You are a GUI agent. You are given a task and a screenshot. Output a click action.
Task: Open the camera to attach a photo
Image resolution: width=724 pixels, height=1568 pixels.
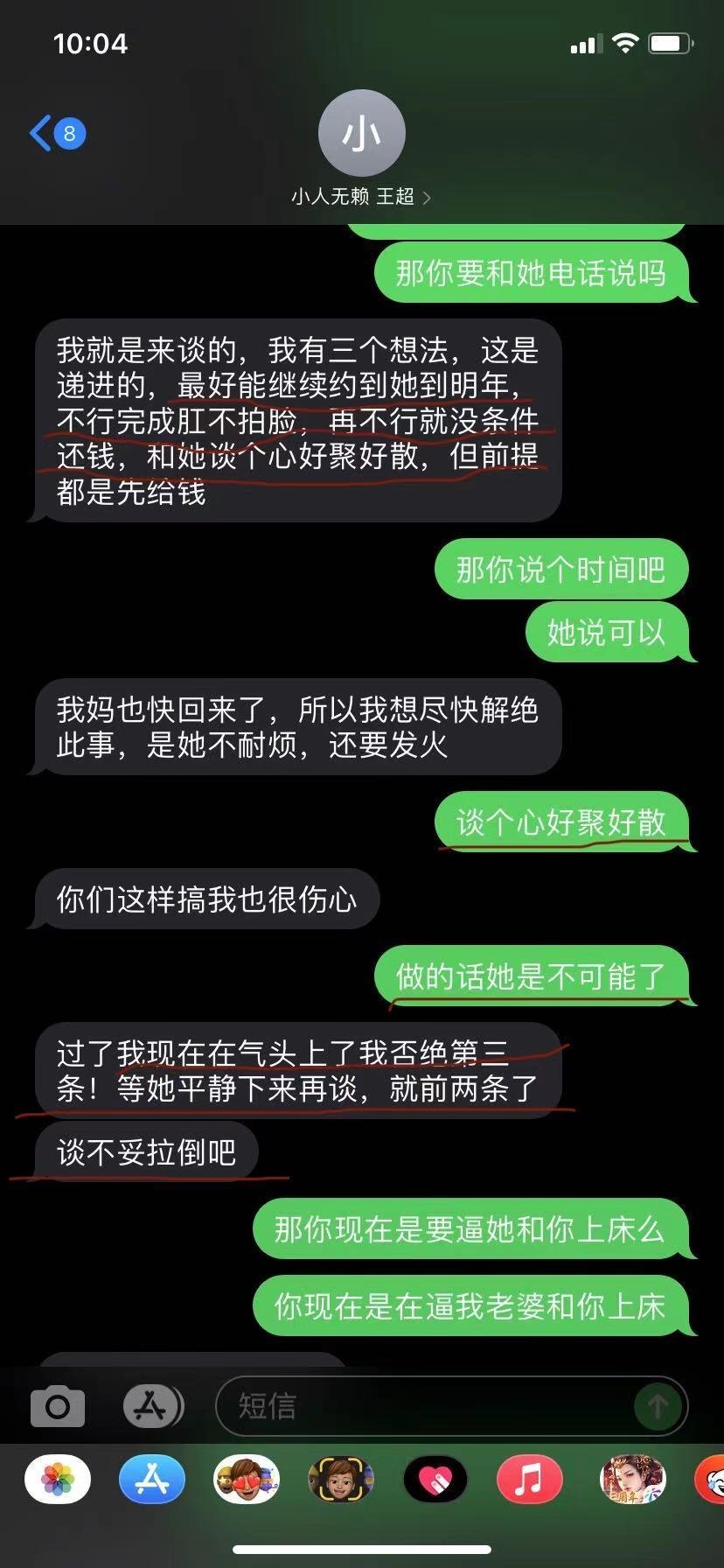click(x=58, y=1407)
